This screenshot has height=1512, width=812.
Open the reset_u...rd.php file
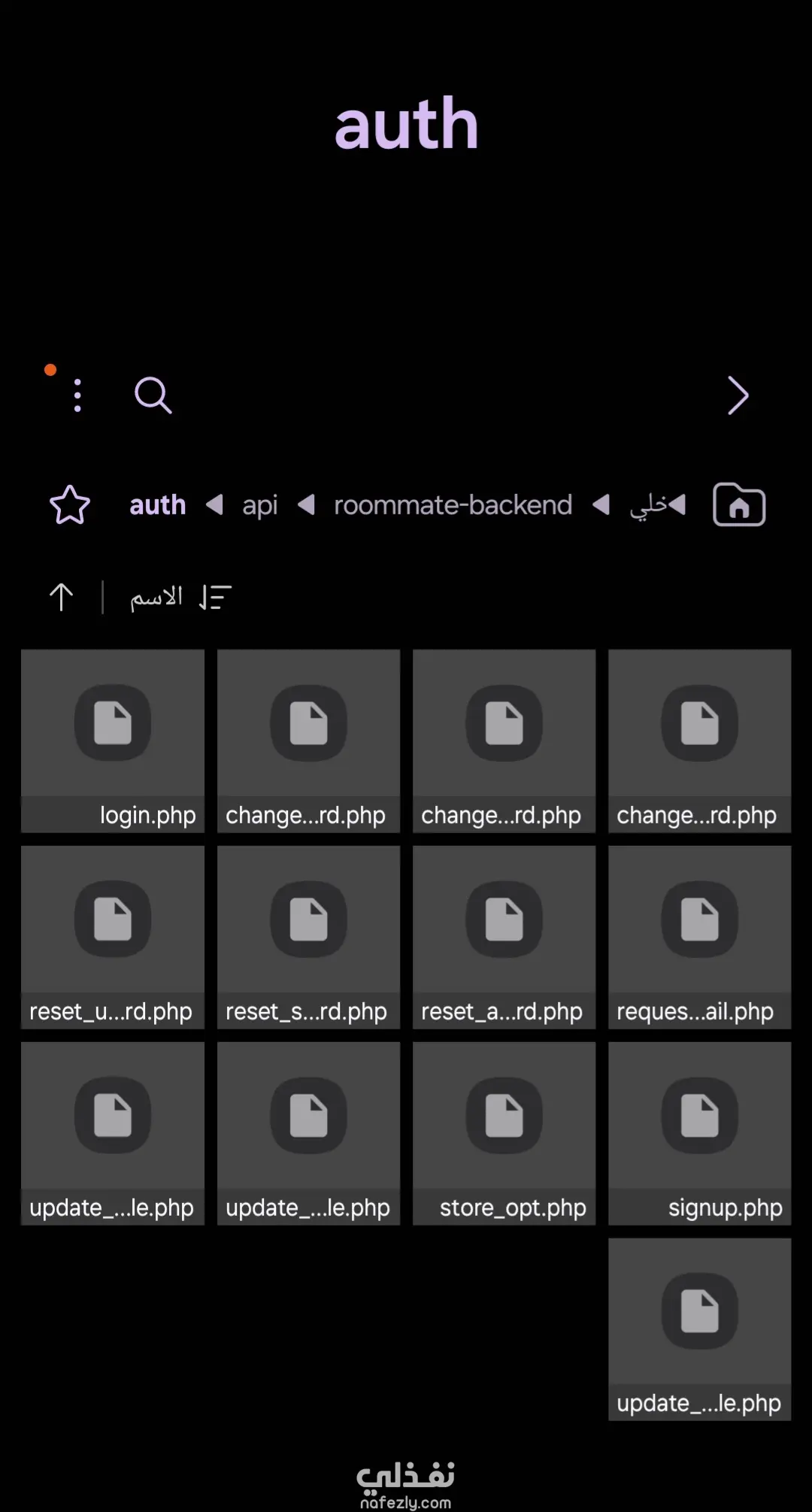pos(113,937)
